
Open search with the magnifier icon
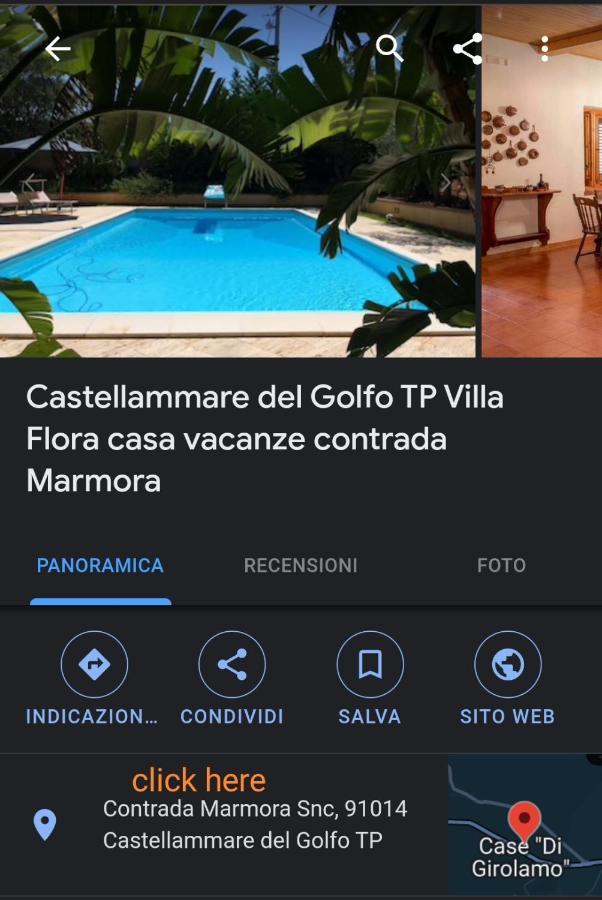[389, 48]
